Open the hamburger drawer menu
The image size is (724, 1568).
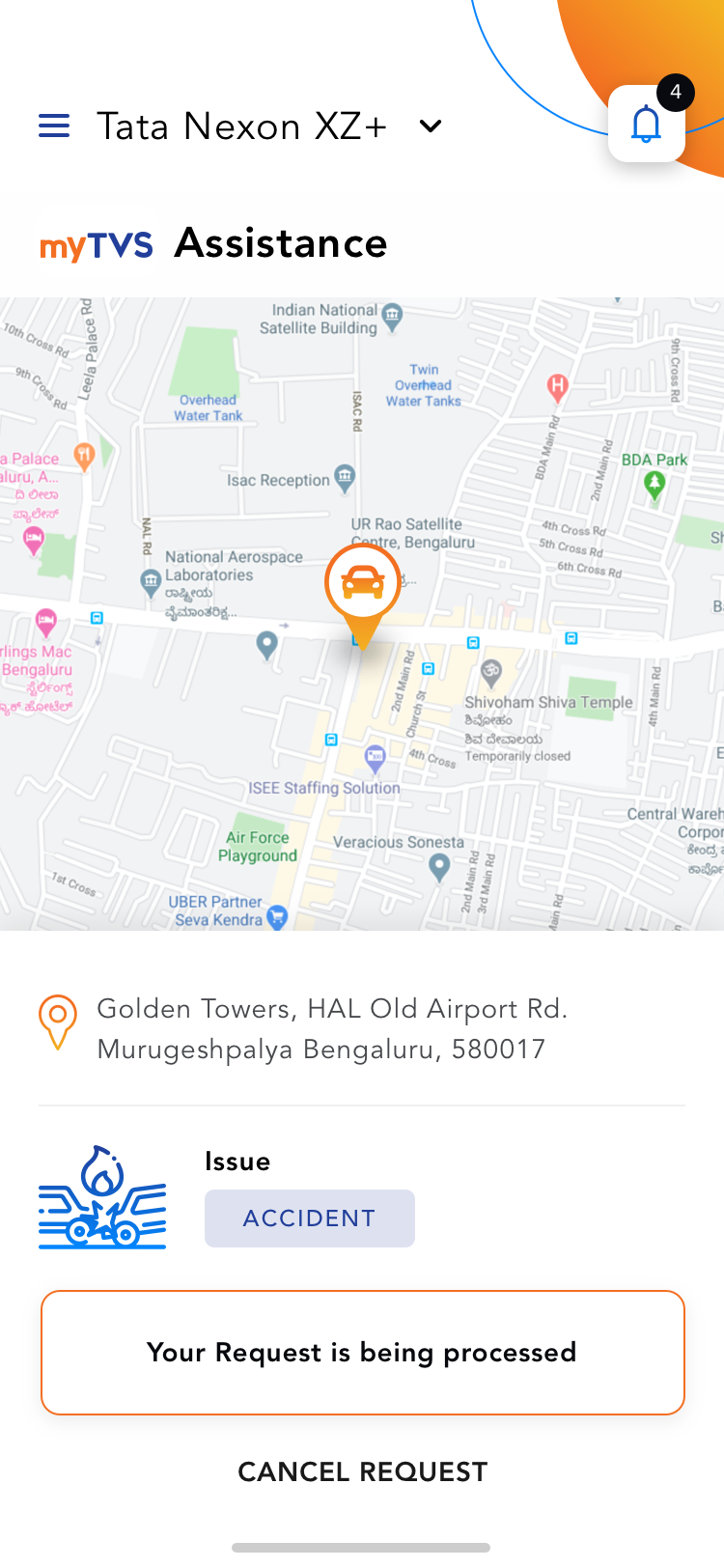54,126
